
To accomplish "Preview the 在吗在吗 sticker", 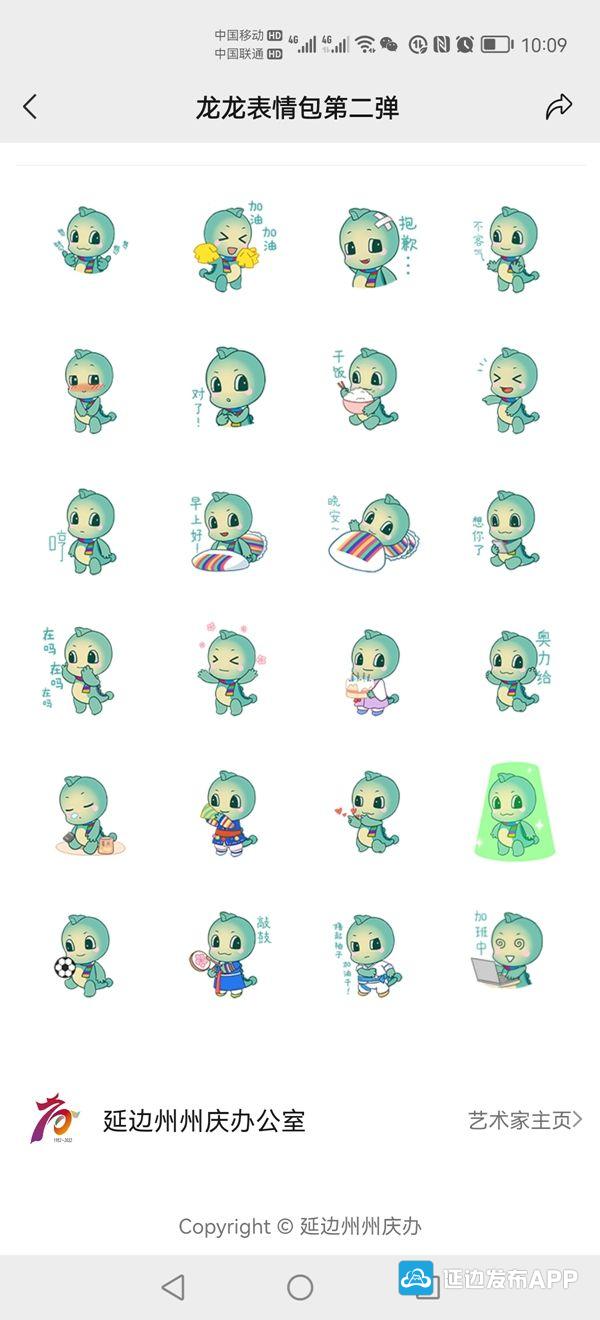I will tap(85, 670).
